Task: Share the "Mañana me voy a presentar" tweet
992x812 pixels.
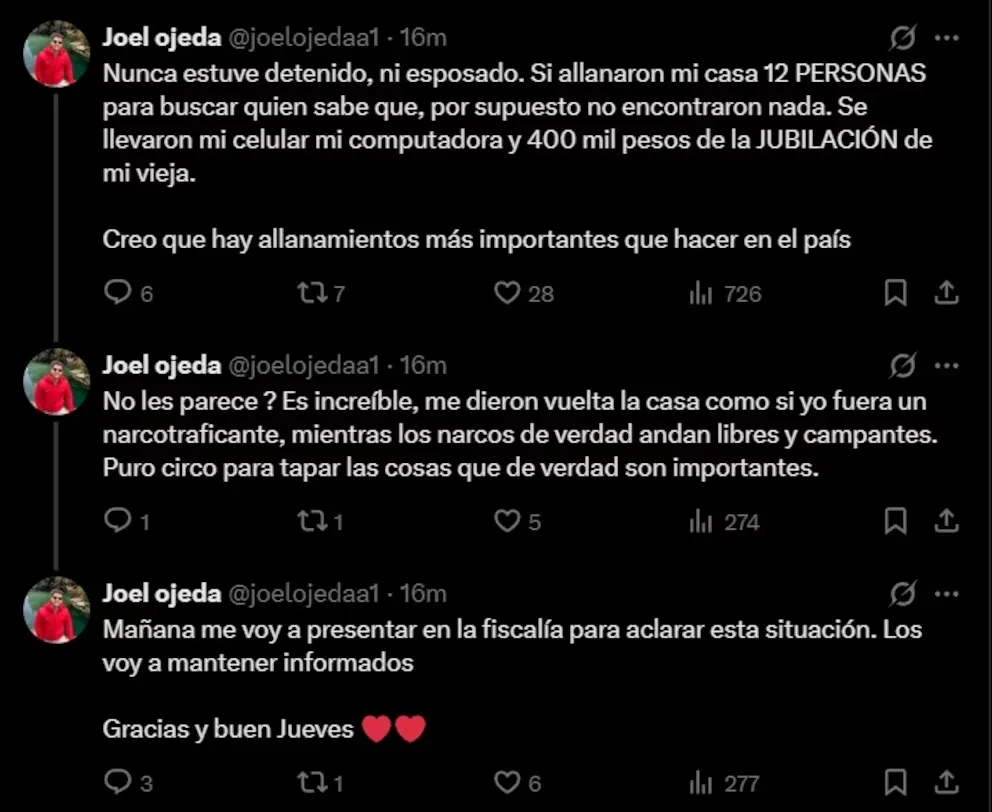Action: pyautogui.click(x=946, y=781)
